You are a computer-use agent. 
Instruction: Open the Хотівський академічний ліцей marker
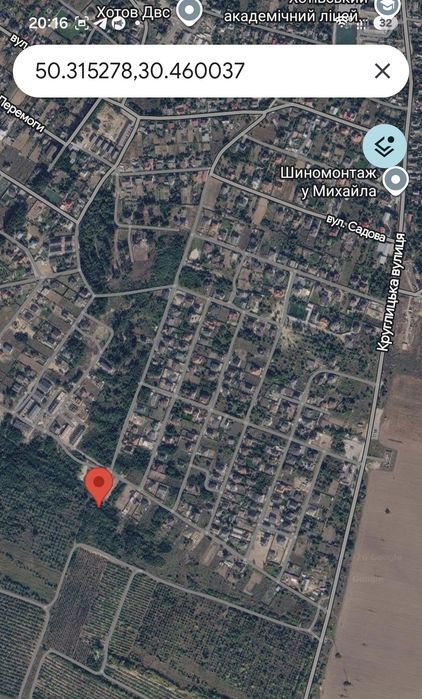(x=386, y=8)
